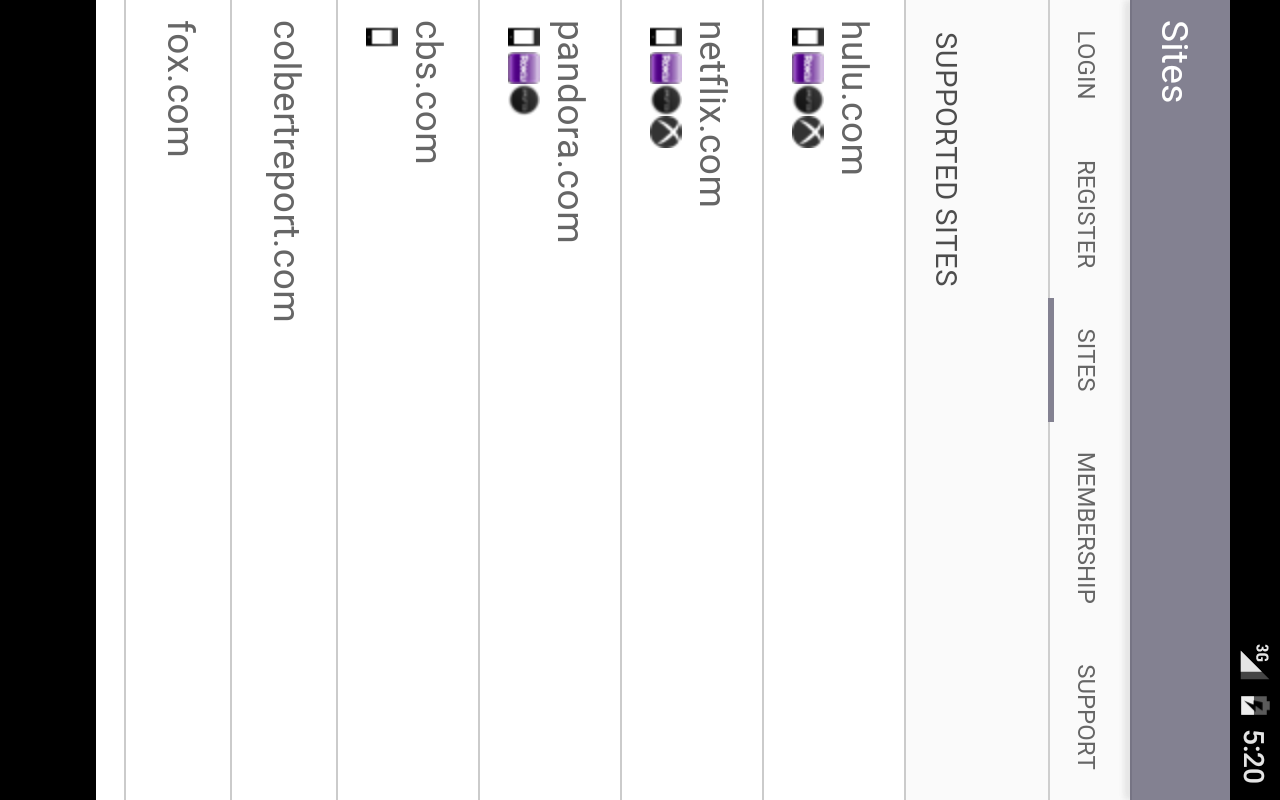Image resolution: width=1280 pixels, height=800 pixels.
Task: Go to the Membership tab
Action: pos(1086,528)
